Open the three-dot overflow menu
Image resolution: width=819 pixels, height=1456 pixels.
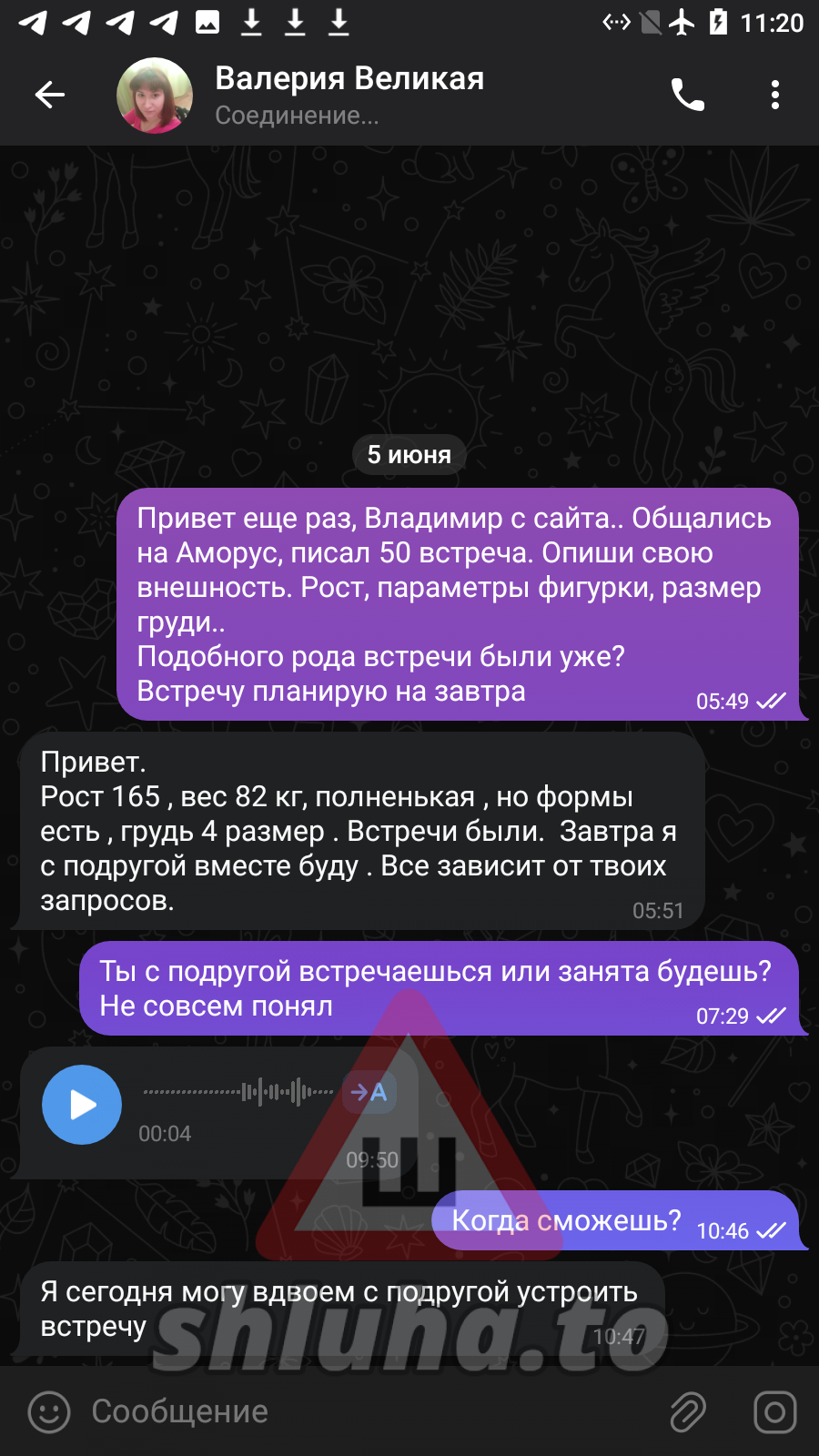pos(774,95)
